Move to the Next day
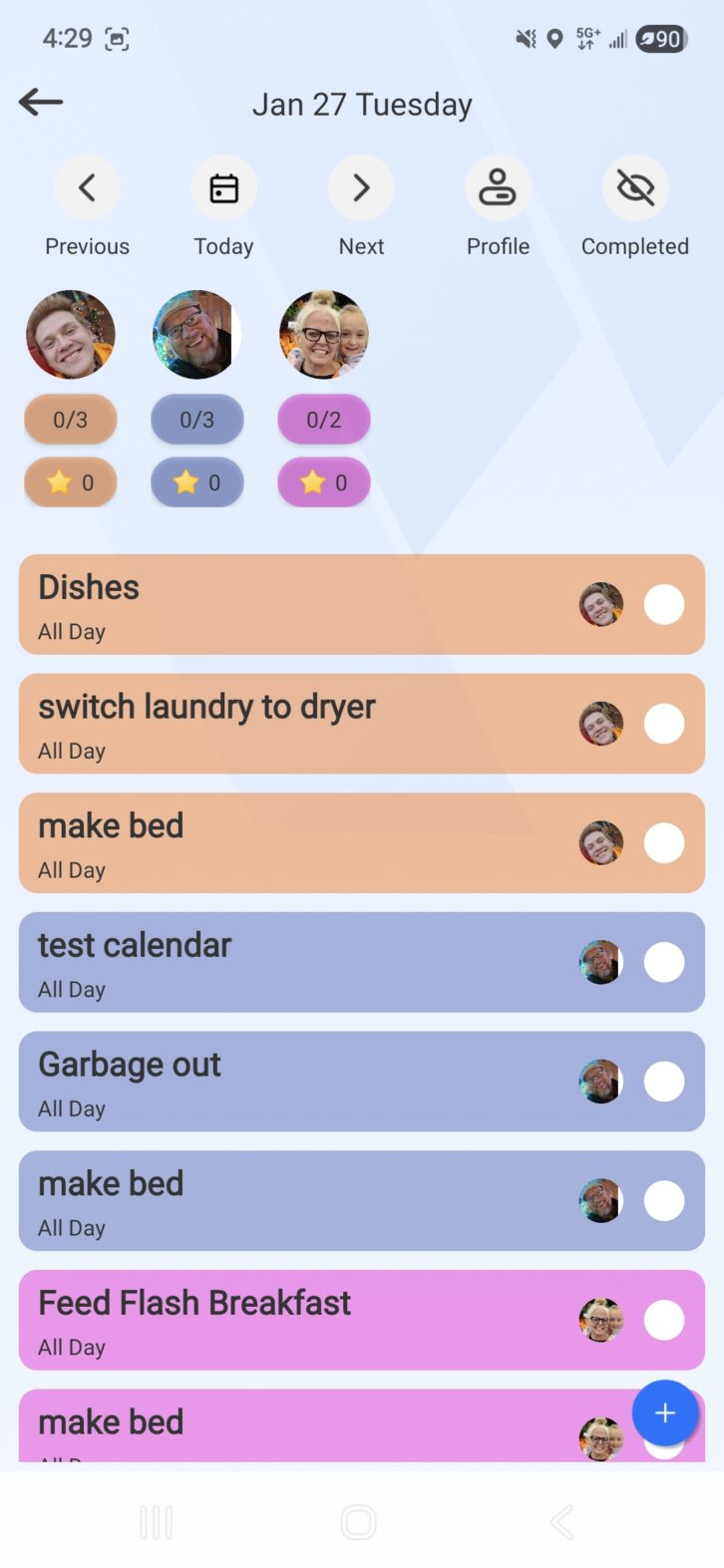Viewport: 724px width, 1568px height. [361, 188]
